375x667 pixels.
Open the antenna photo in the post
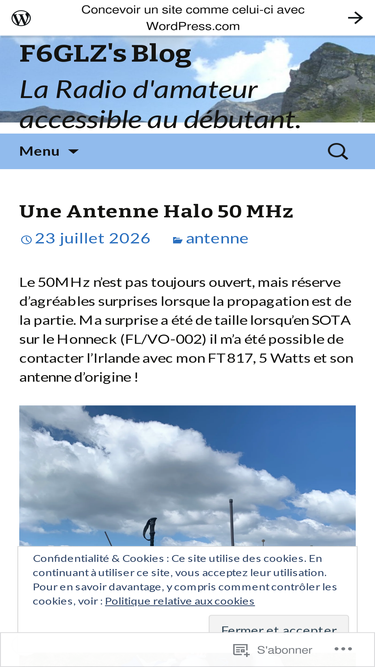(x=188, y=476)
